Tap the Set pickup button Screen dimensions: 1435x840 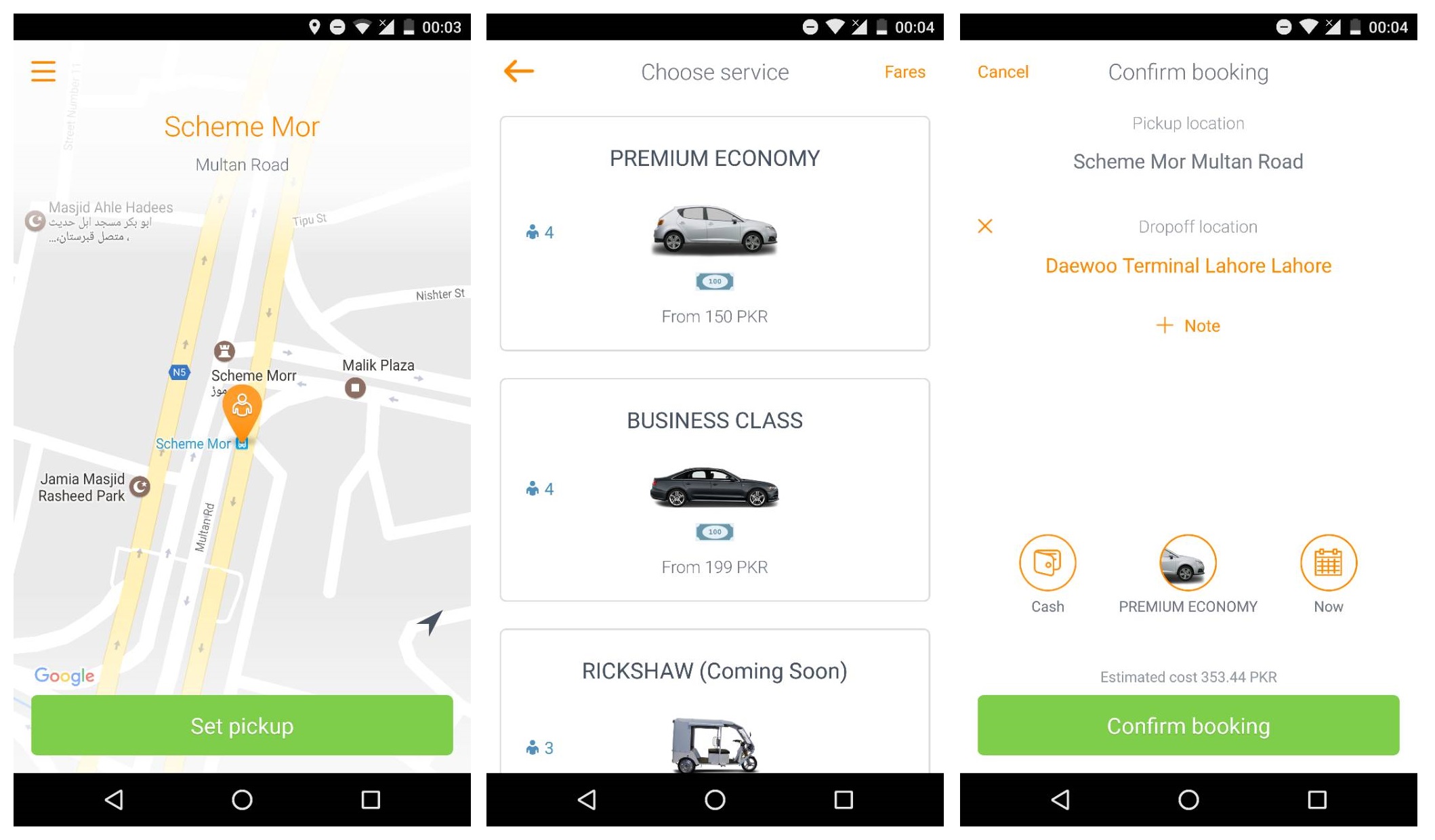point(242,726)
